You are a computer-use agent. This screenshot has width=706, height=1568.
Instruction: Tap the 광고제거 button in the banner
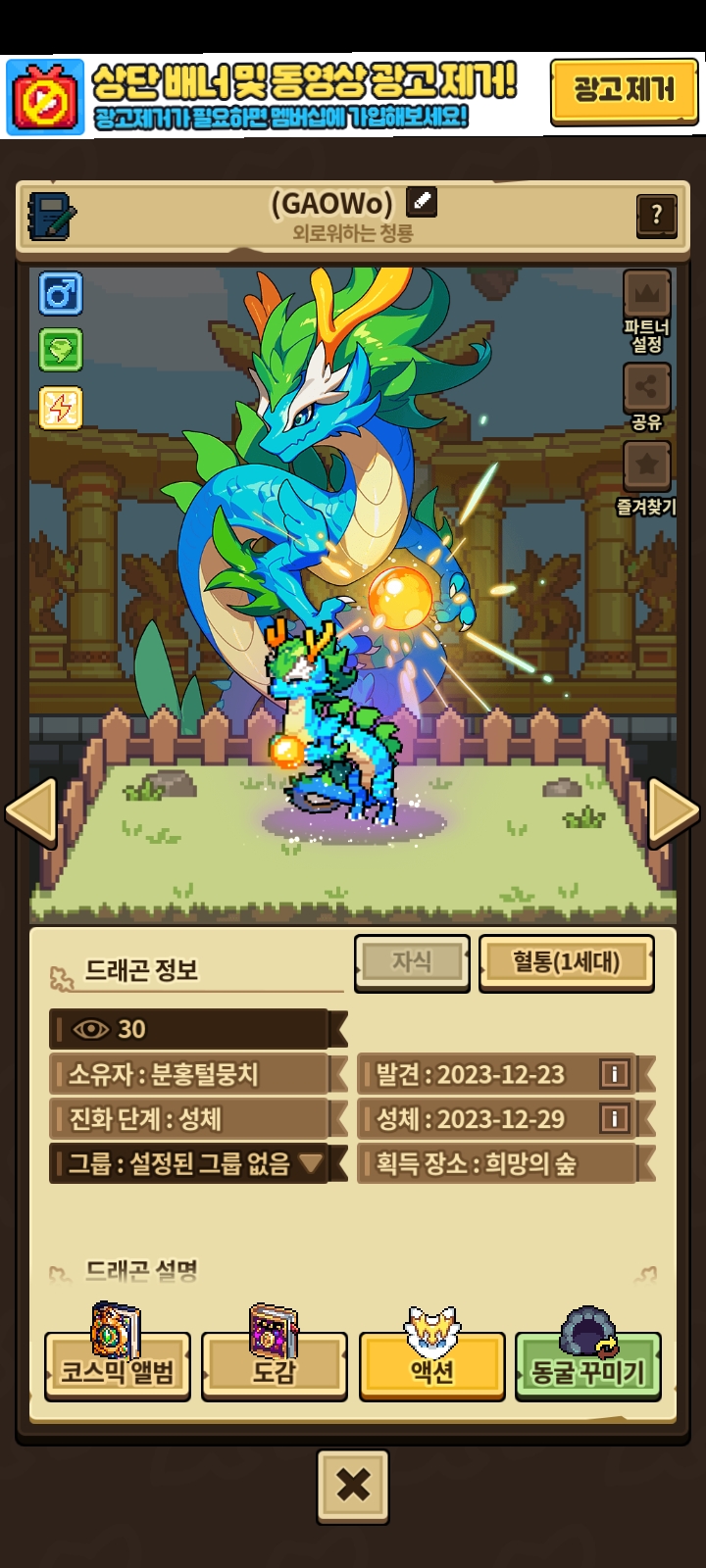624,91
